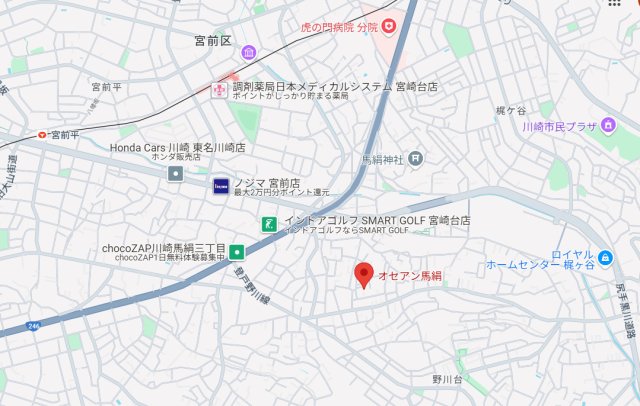The image size is (640, 406).
Task: Tap the Honda Cars 川崎 東名川崎店 marker
Action: tap(175, 173)
